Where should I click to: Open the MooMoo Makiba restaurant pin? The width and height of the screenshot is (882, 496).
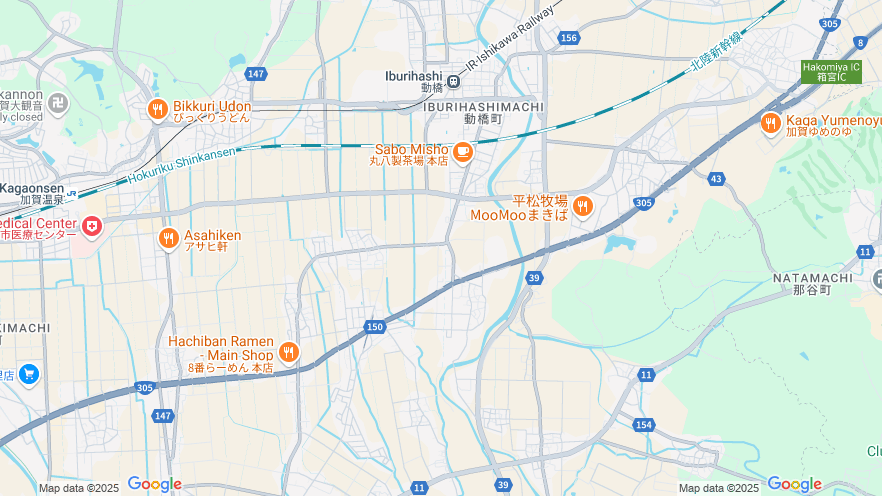[582, 207]
